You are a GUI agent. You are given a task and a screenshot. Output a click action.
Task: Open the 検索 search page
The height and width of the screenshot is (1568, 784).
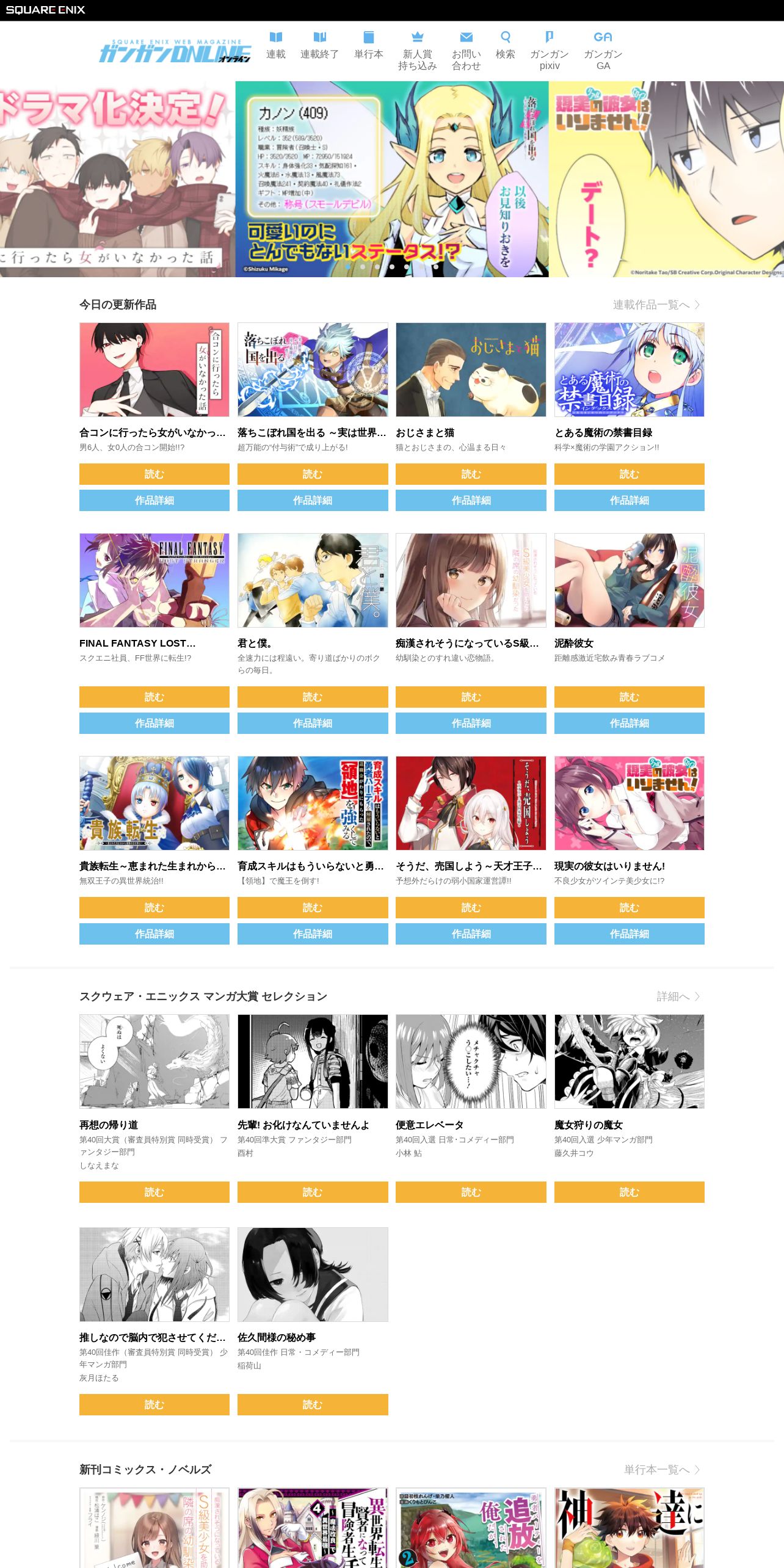505,46
